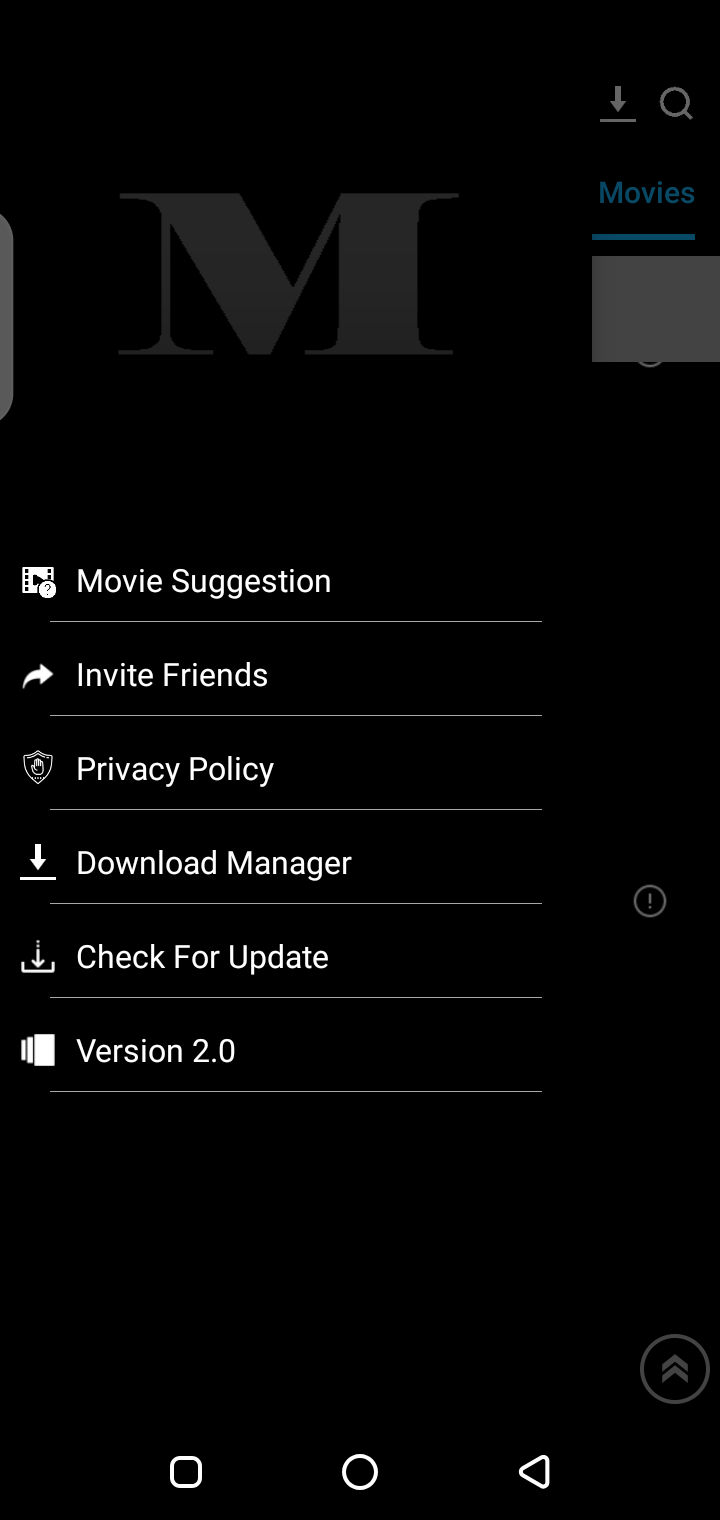View the Privacy Policy
Image resolution: width=720 pixels, height=1520 pixels.
(175, 769)
